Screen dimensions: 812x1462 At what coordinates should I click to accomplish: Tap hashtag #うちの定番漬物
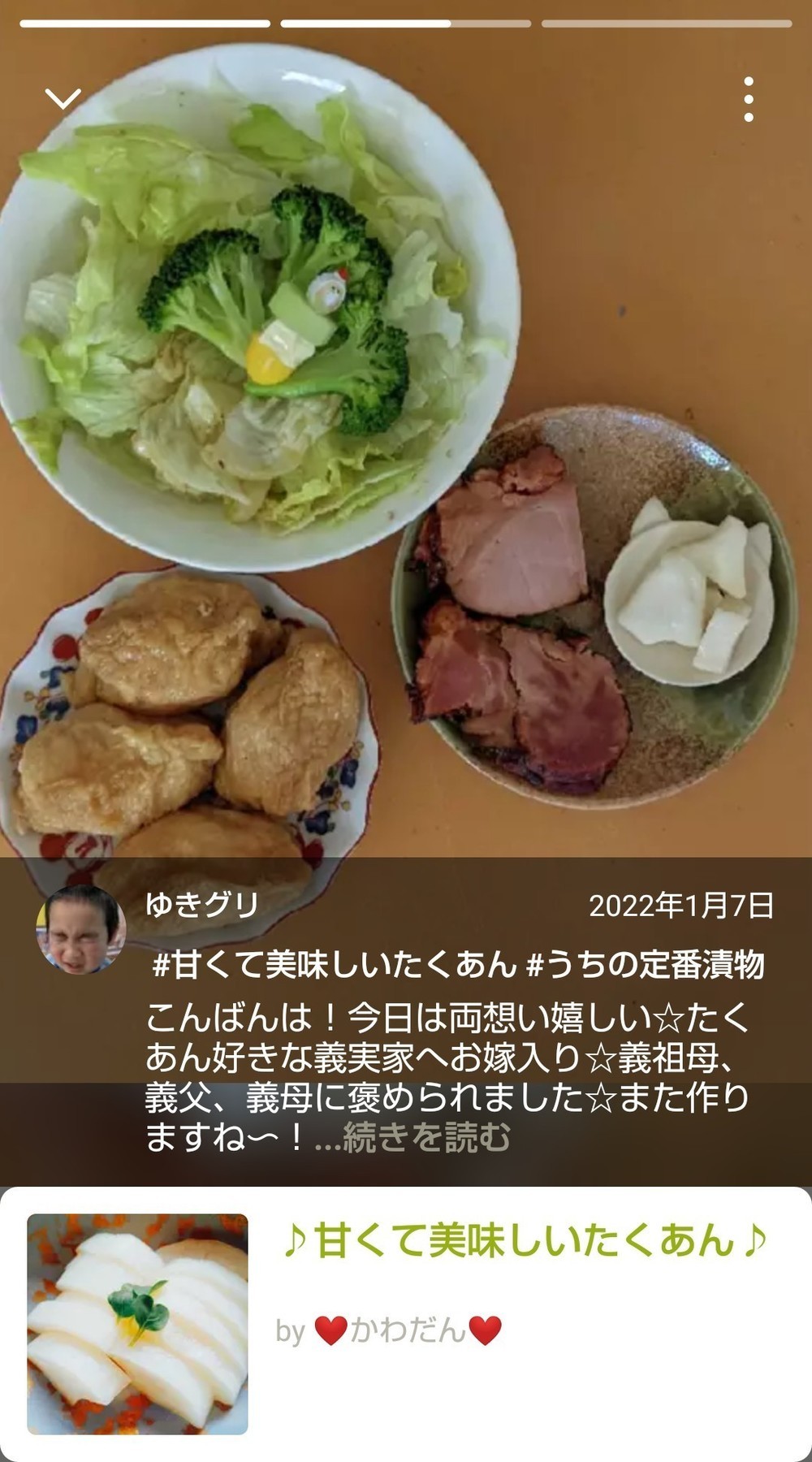[646, 964]
